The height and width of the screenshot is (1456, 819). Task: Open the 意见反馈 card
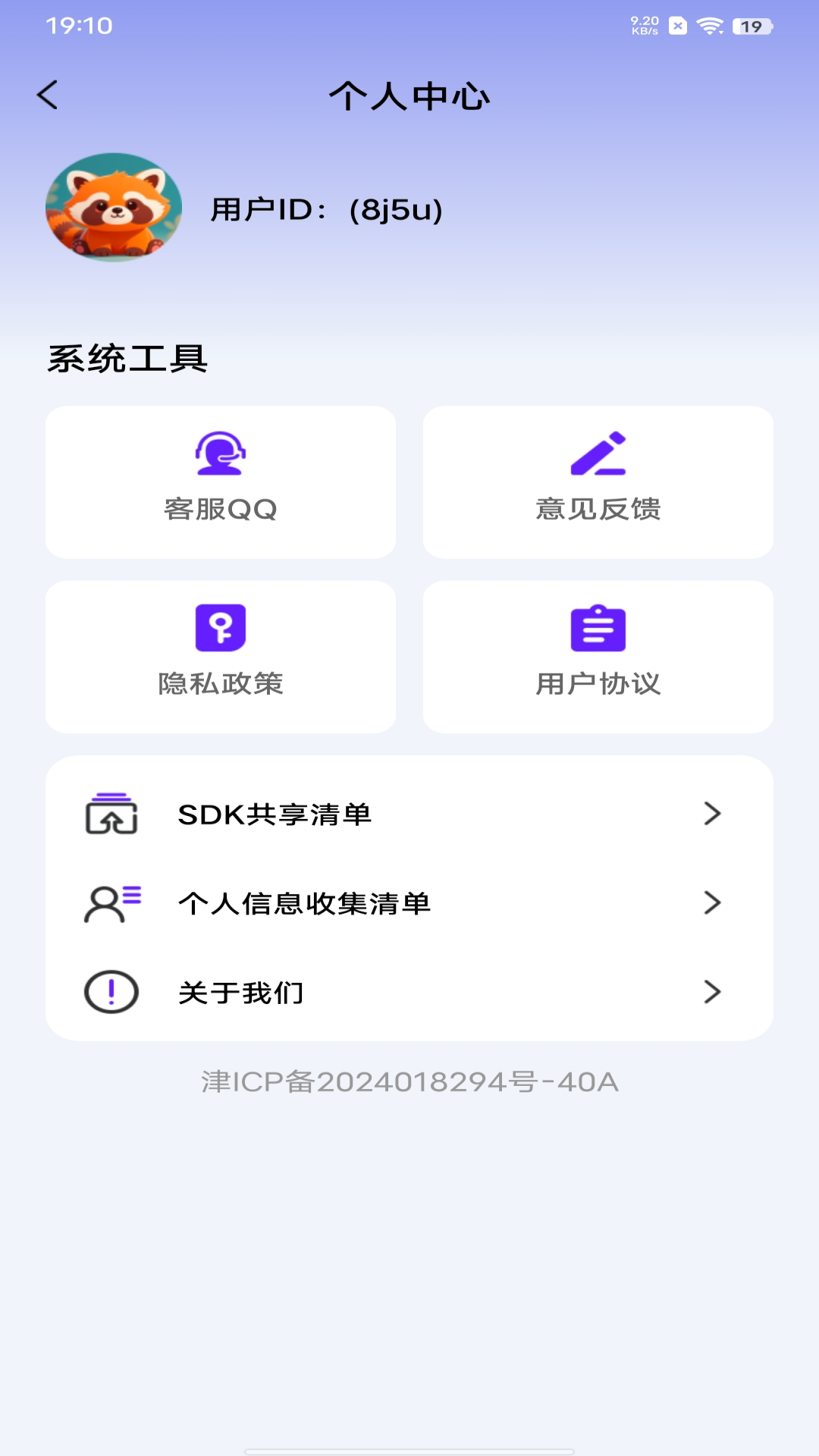[598, 482]
